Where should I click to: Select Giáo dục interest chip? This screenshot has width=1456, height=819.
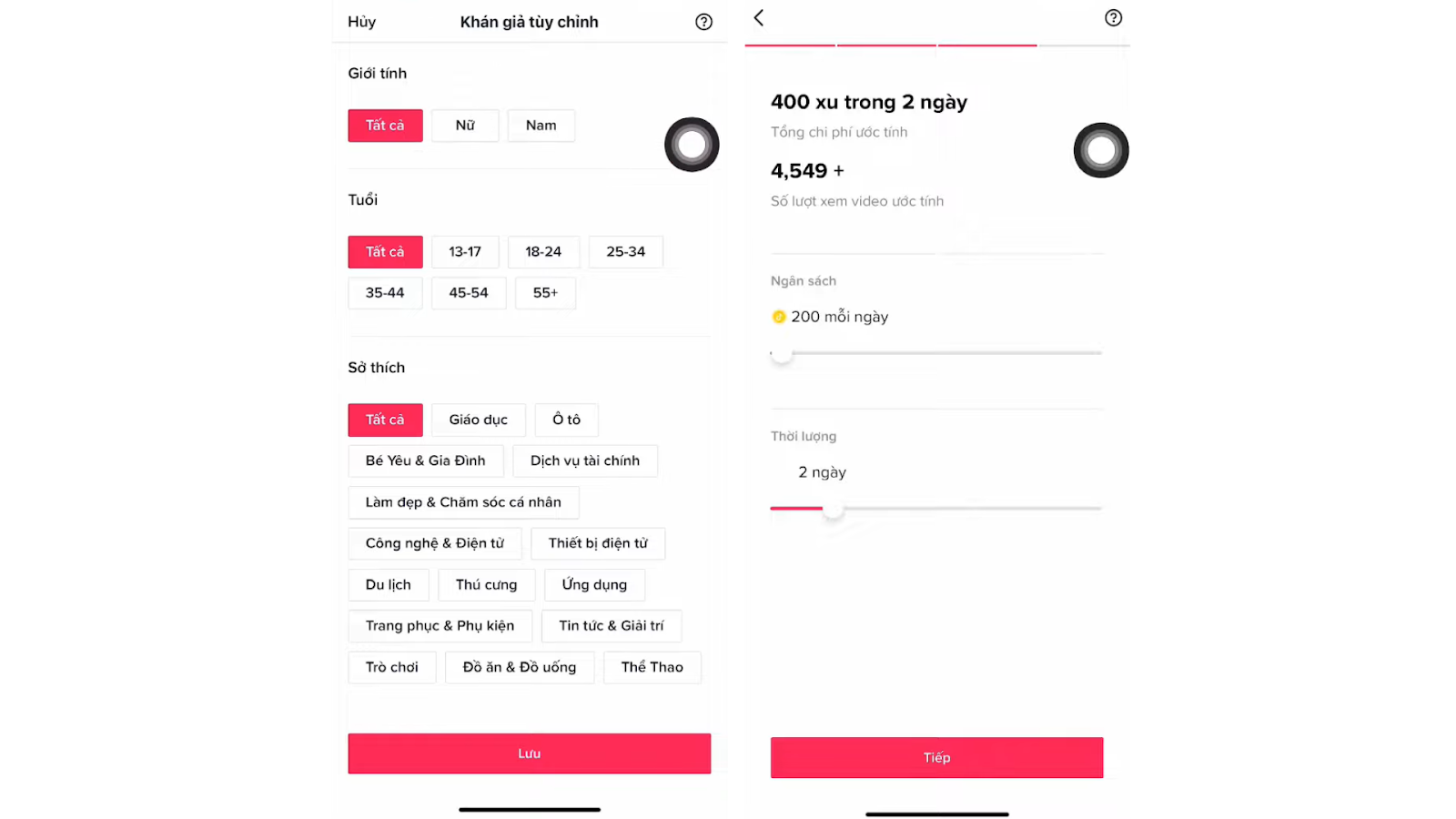coord(478,420)
